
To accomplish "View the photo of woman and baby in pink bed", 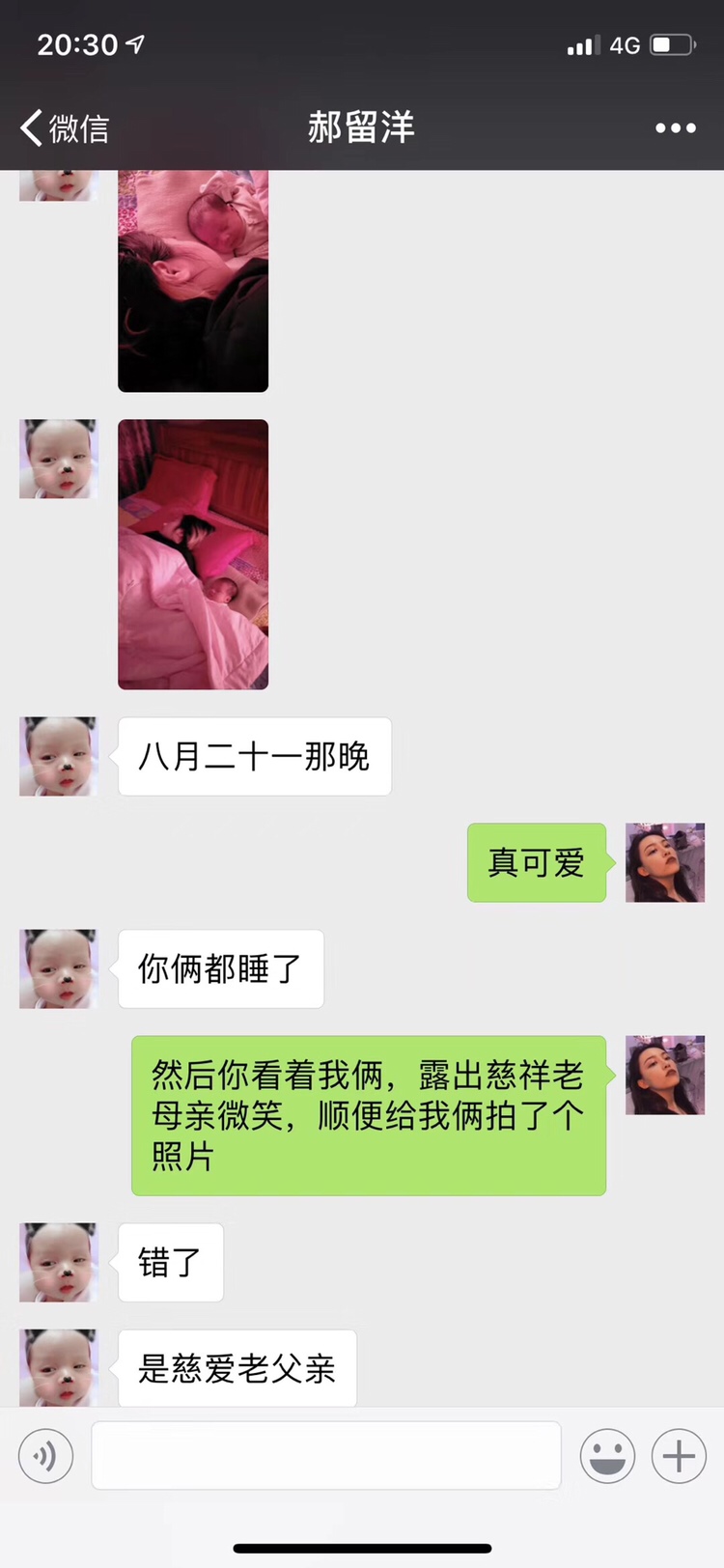I will click(193, 554).
